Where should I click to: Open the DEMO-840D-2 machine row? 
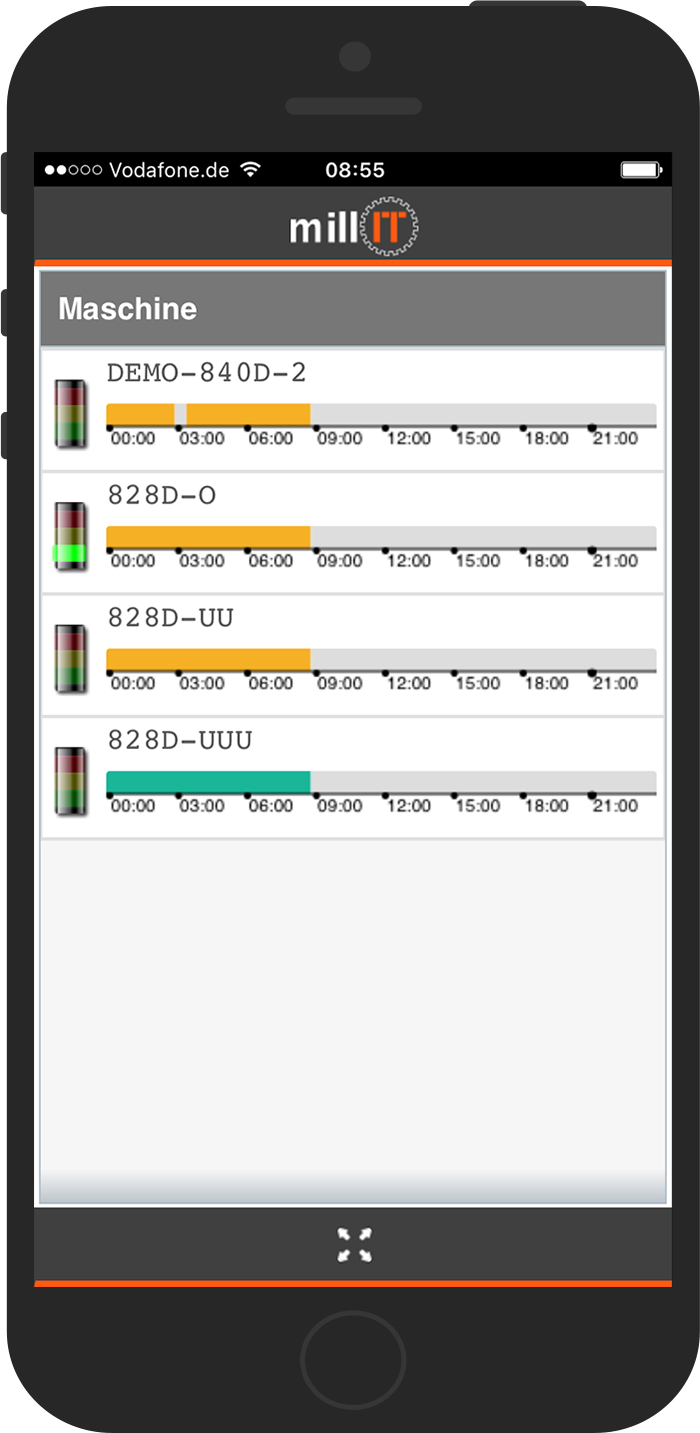pos(353,410)
